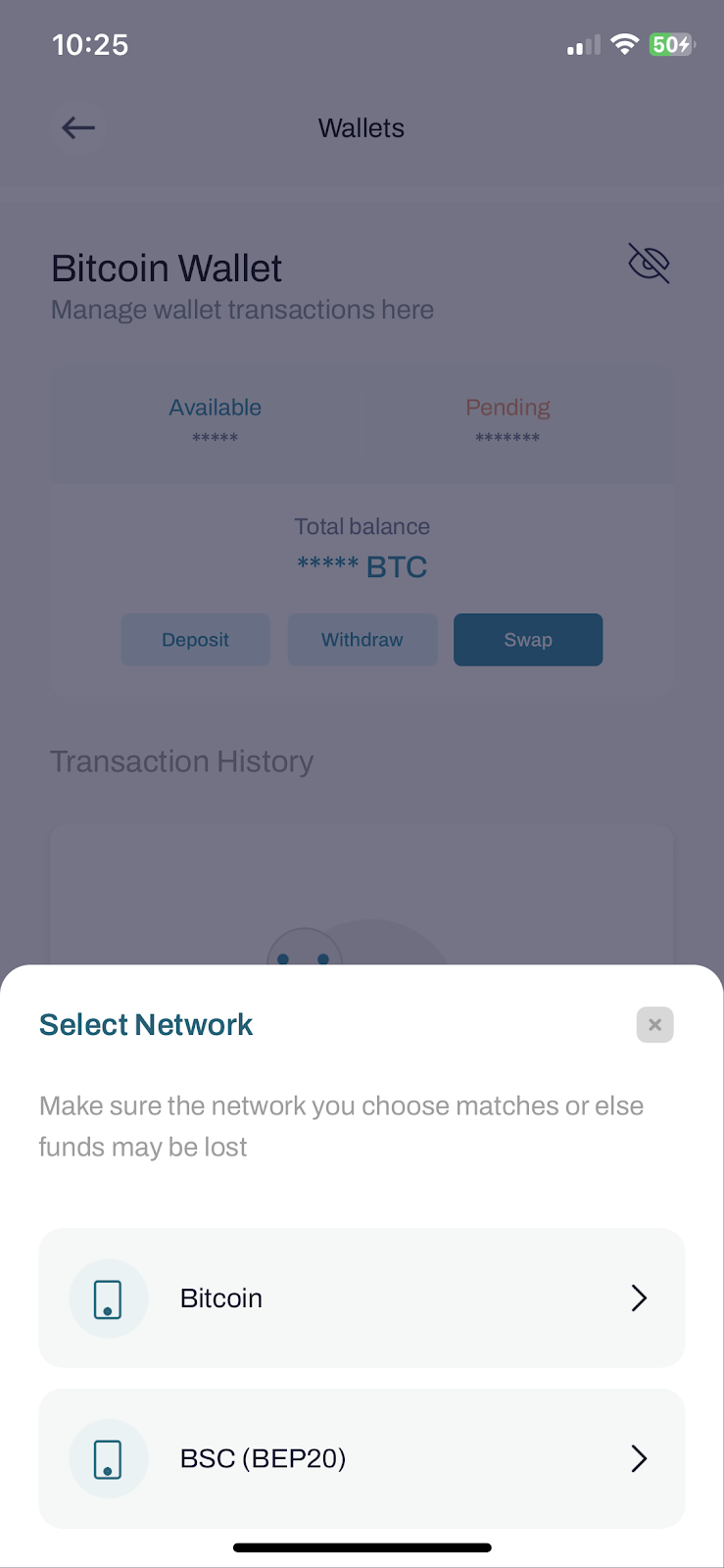This screenshot has width=724, height=1568.
Task: Choose the BSC (BEP20) network
Action: pos(361,1458)
